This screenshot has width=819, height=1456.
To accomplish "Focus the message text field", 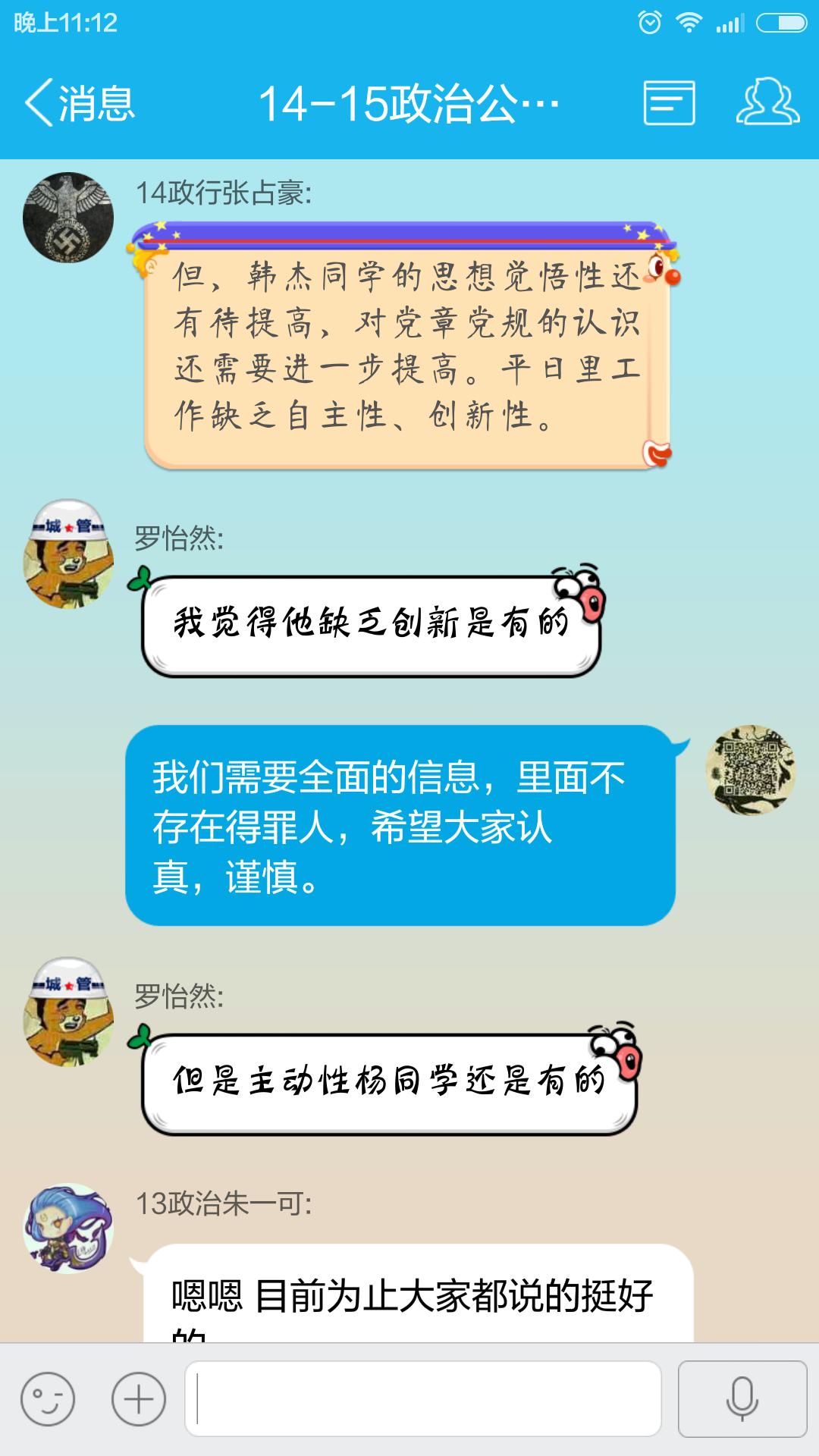I will (x=423, y=1399).
